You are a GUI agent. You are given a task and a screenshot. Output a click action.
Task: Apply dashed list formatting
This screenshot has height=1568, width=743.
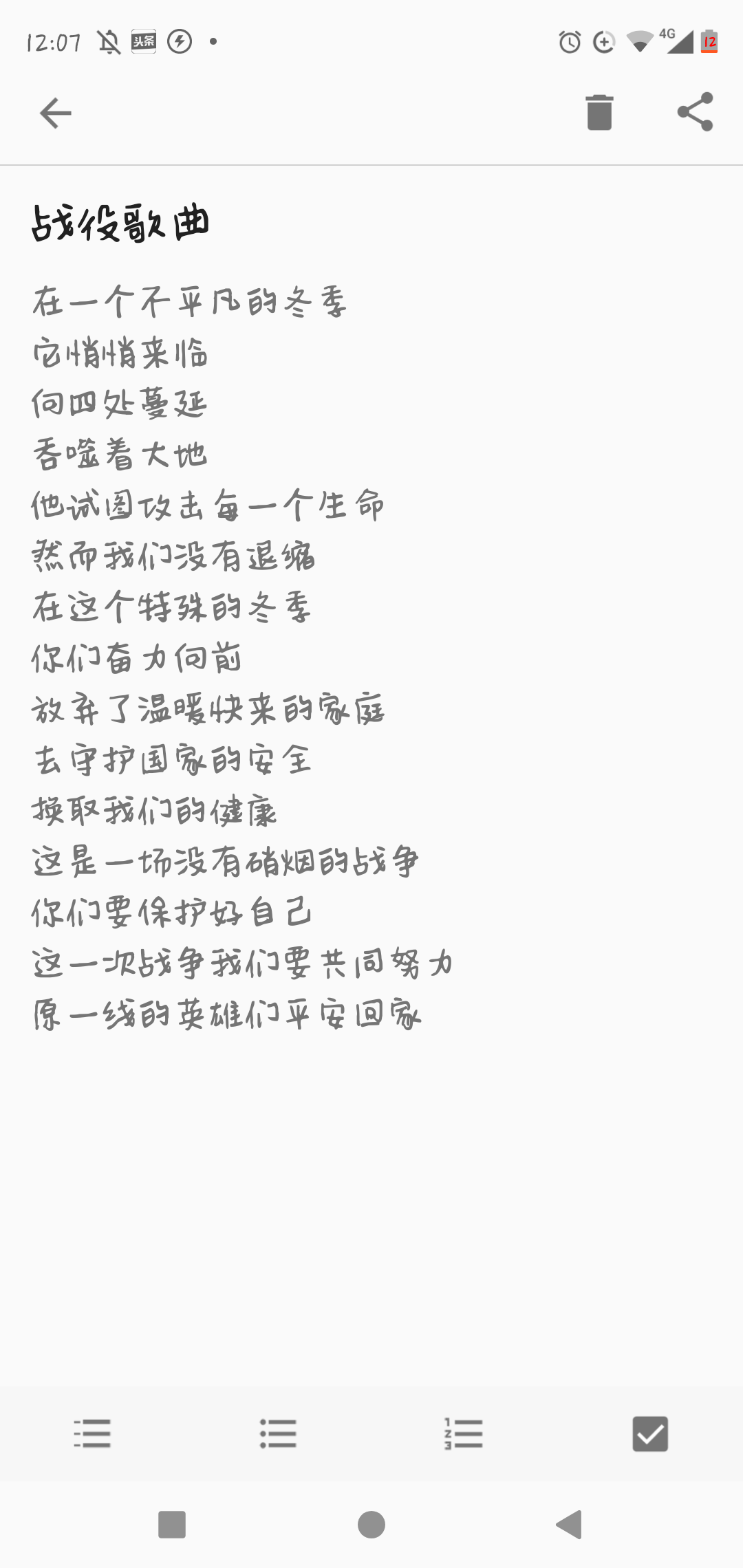92,1433
